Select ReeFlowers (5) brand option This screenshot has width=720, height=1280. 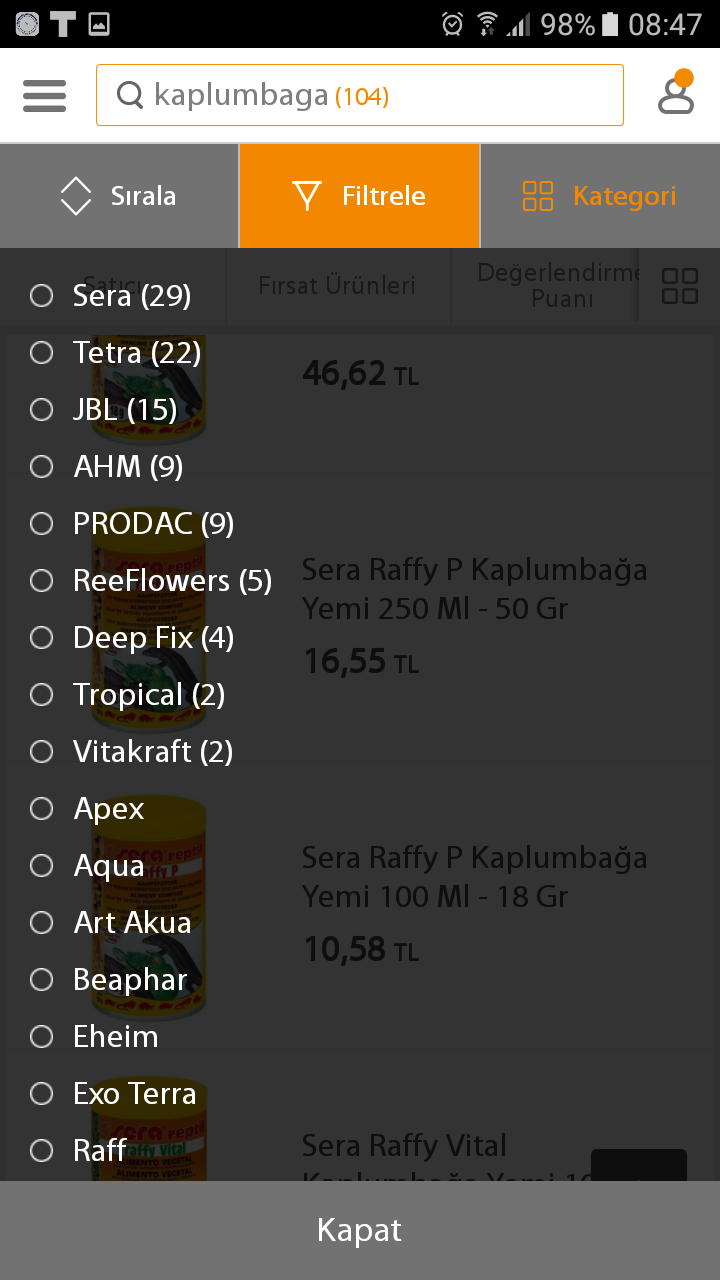[151, 580]
